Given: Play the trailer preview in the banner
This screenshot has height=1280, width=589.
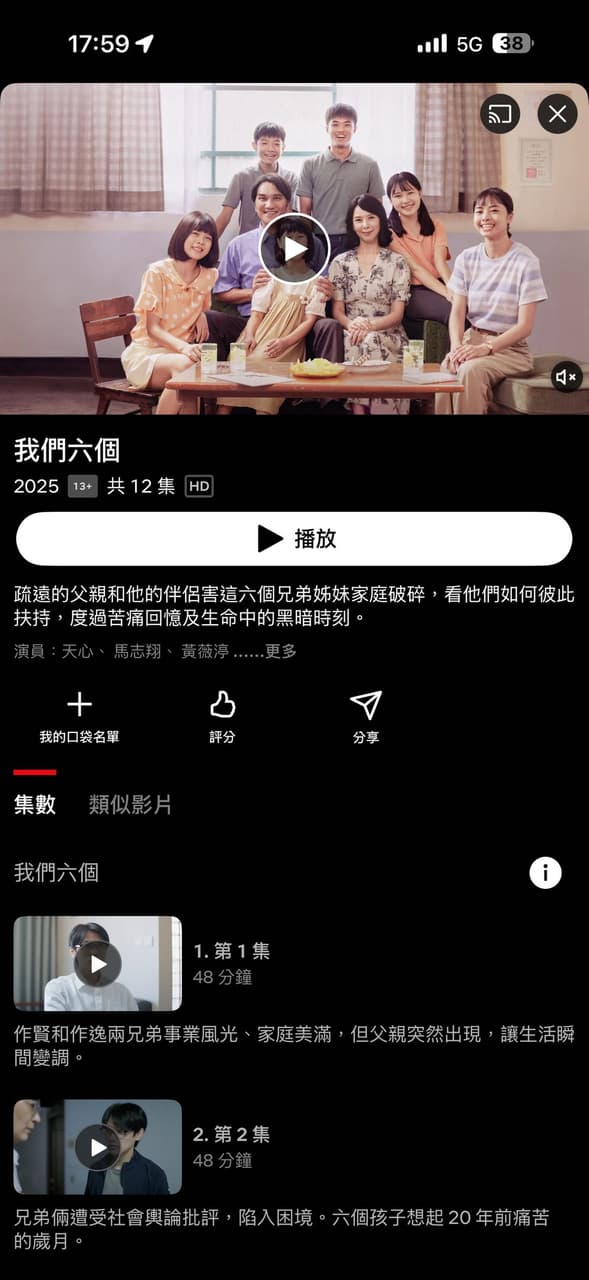Looking at the screenshot, I should 294,248.
